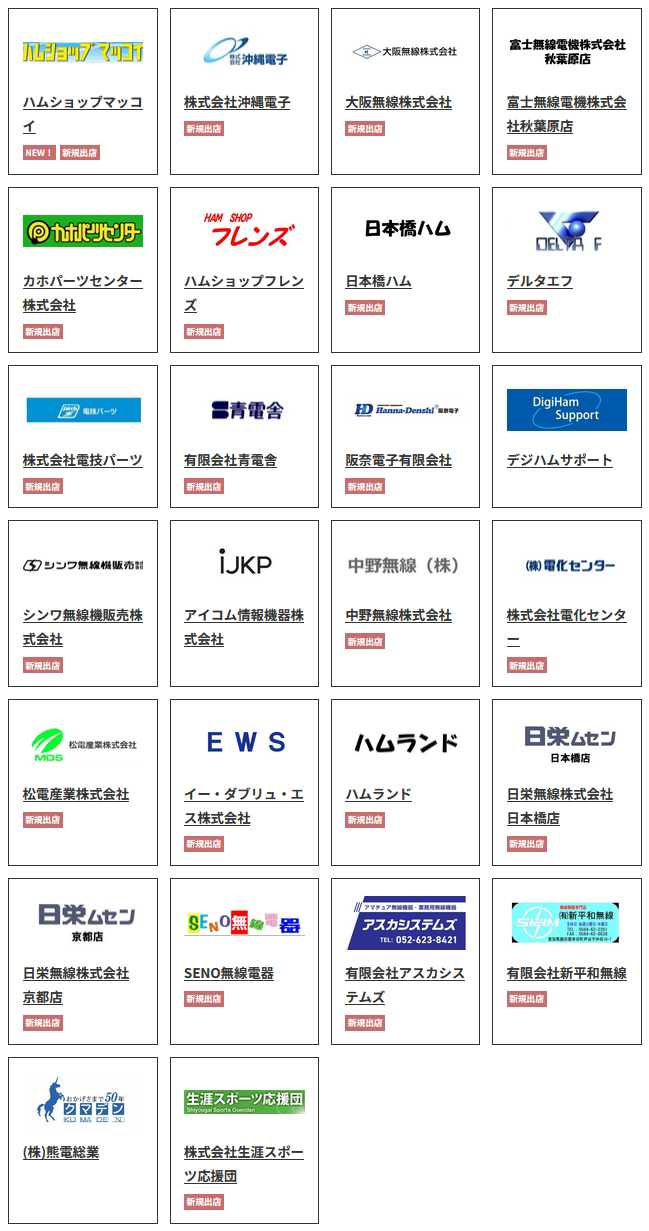Screen dimensions: 649x1231
Task: Open the ハムランド exhibitor card
Action: 406,782
